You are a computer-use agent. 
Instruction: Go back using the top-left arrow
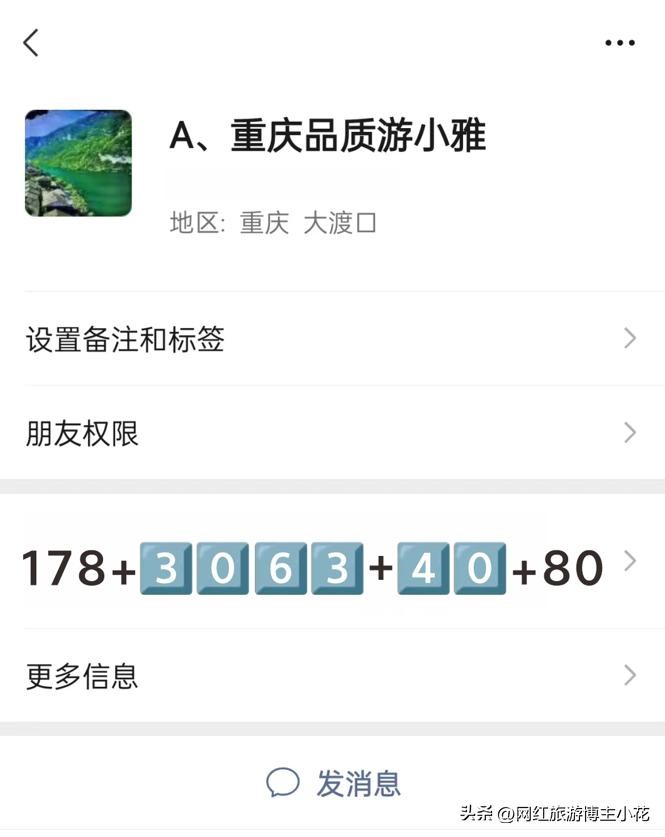tap(31, 43)
